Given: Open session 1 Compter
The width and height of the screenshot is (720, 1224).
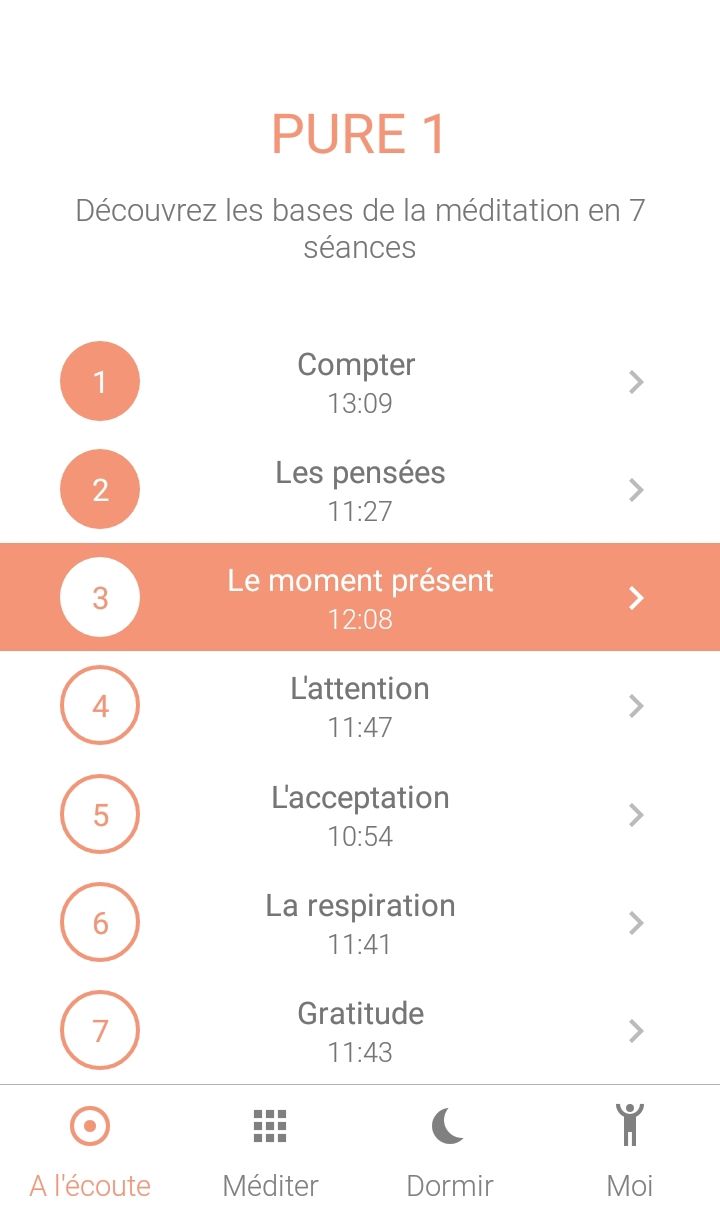Looking at the screenshot, I should click(x=360, y=381).
